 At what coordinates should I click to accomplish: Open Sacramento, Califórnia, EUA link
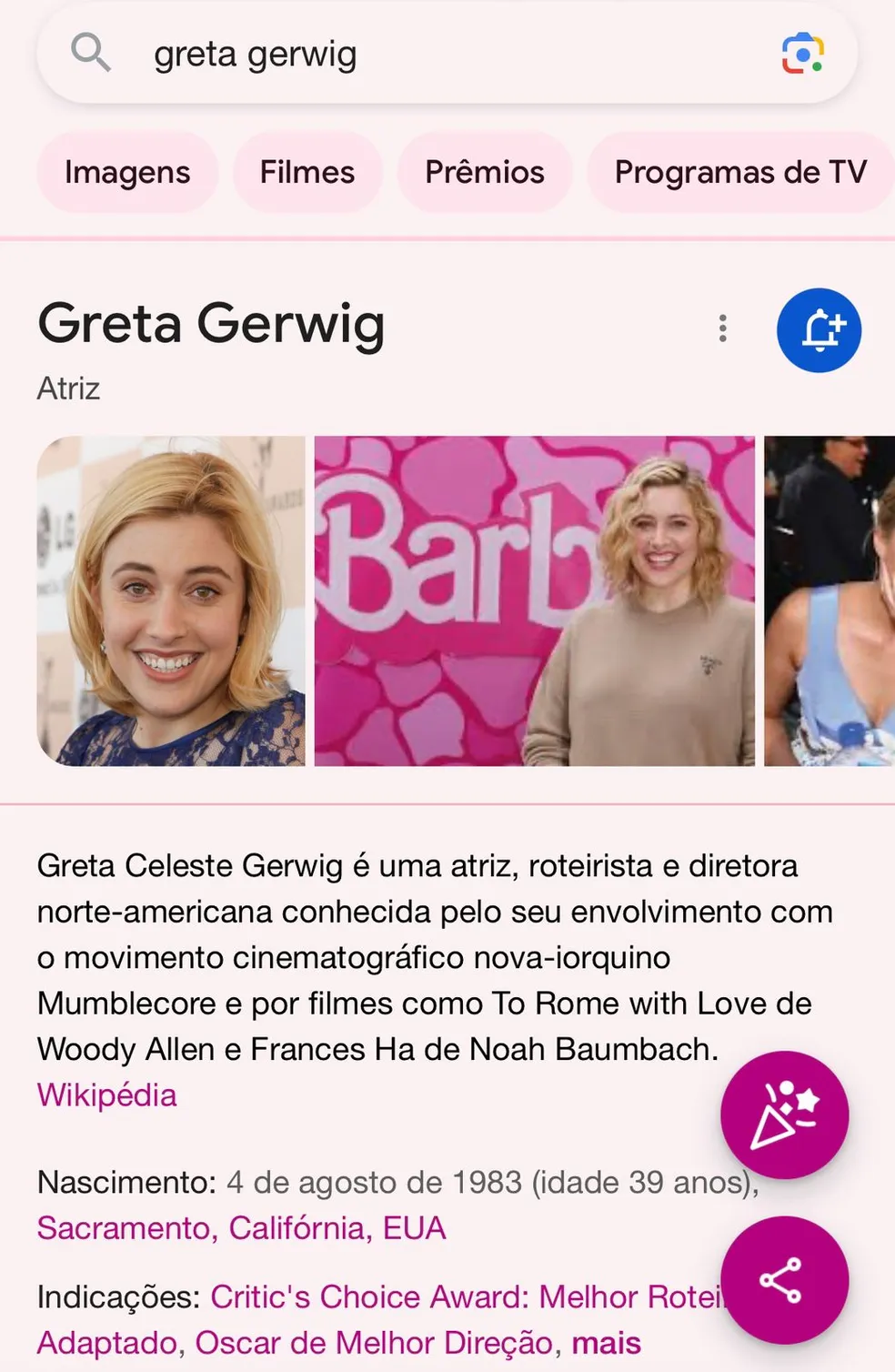click(241, 1228)
